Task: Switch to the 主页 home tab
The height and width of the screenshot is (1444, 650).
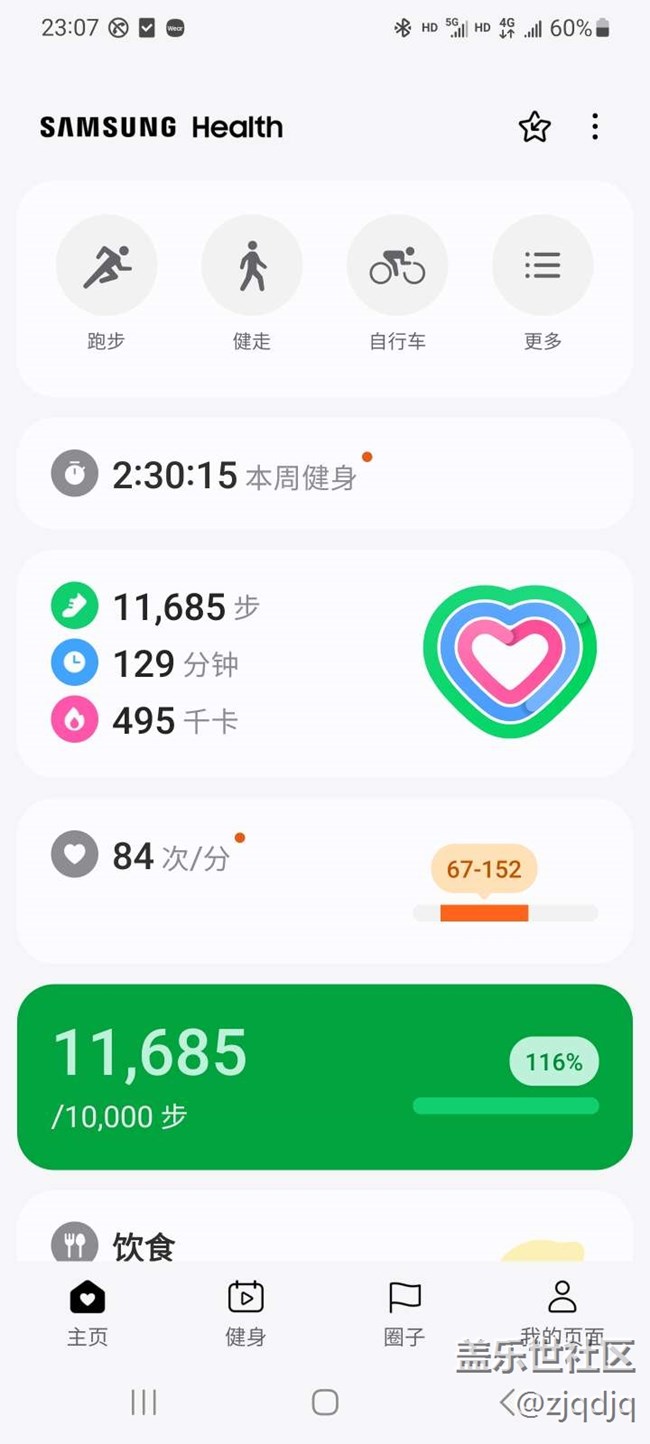Action: [87, 1313]
